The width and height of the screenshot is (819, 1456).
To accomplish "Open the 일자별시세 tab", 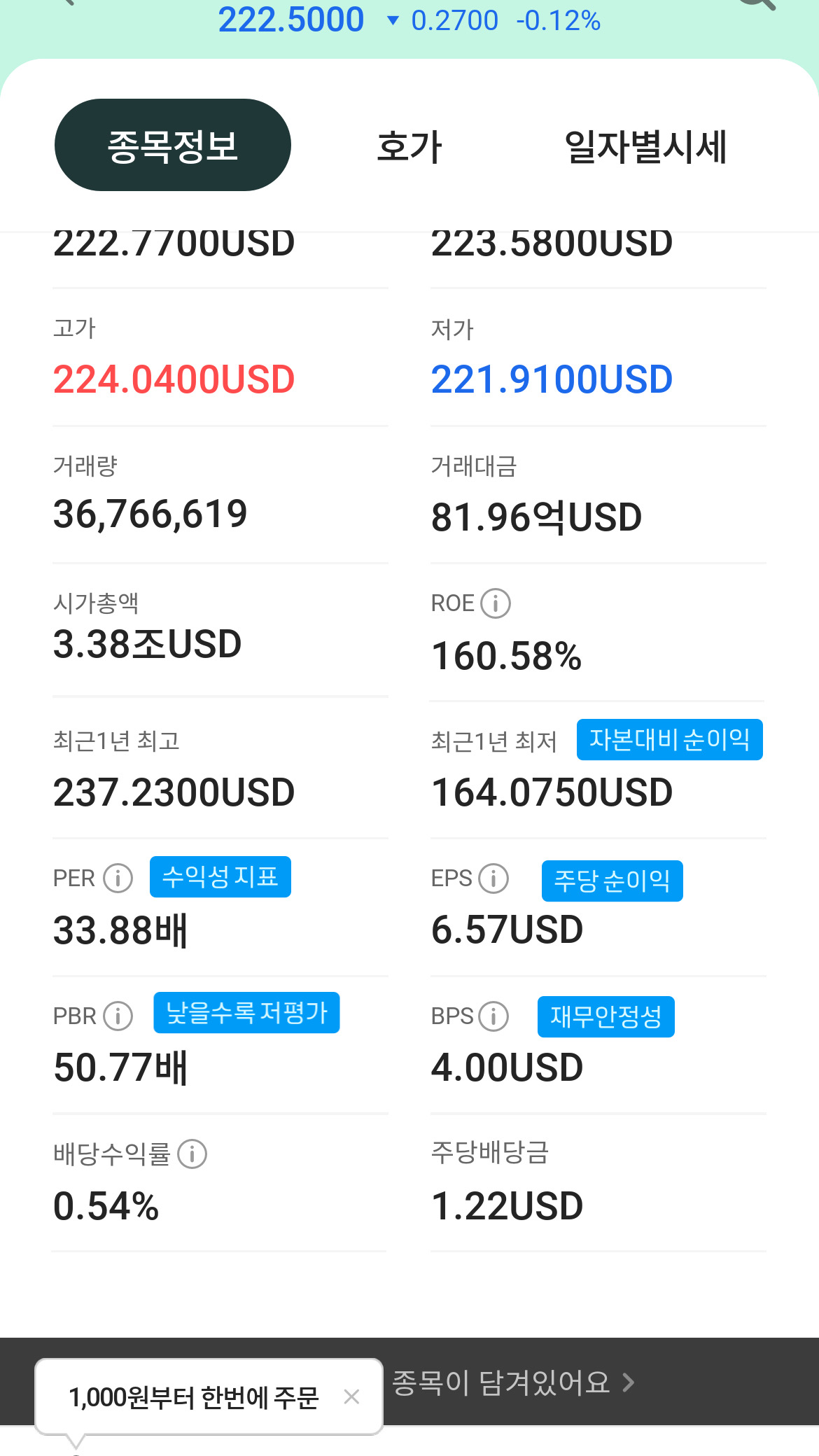I will (x=645, y=146).
